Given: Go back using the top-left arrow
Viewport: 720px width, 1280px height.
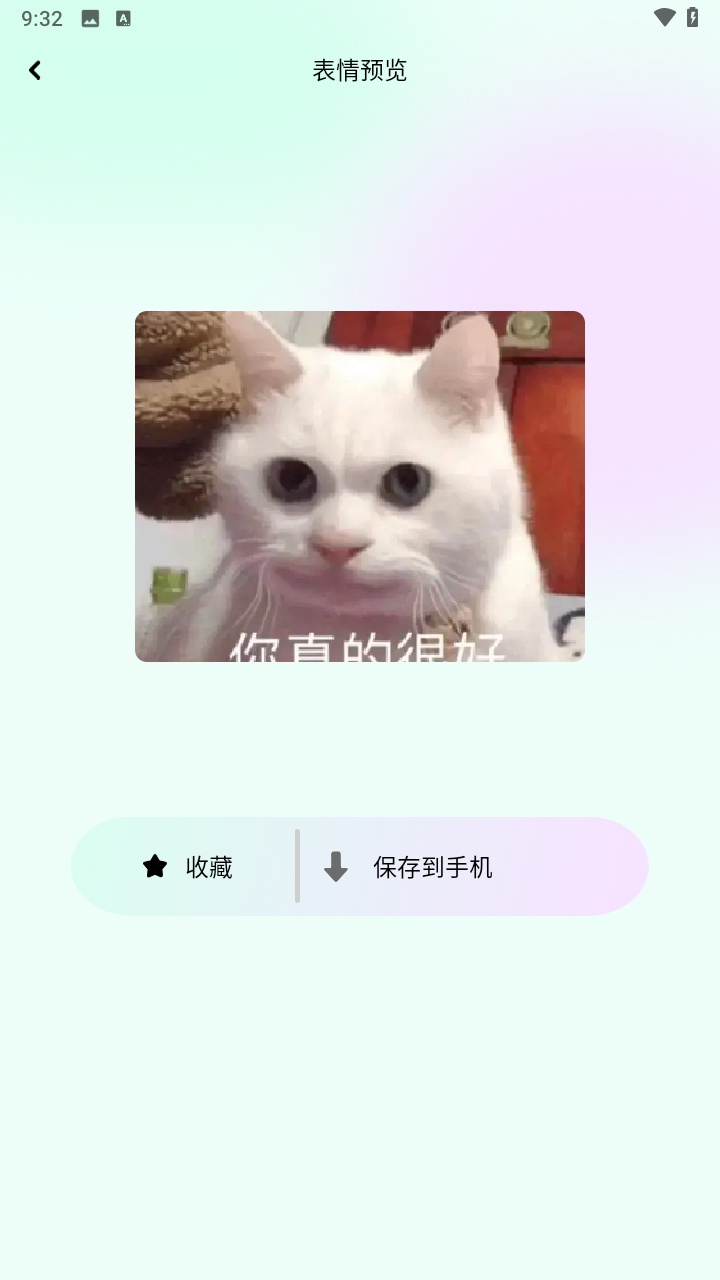Looking at the screenshot, I should [x=35, y=70].
